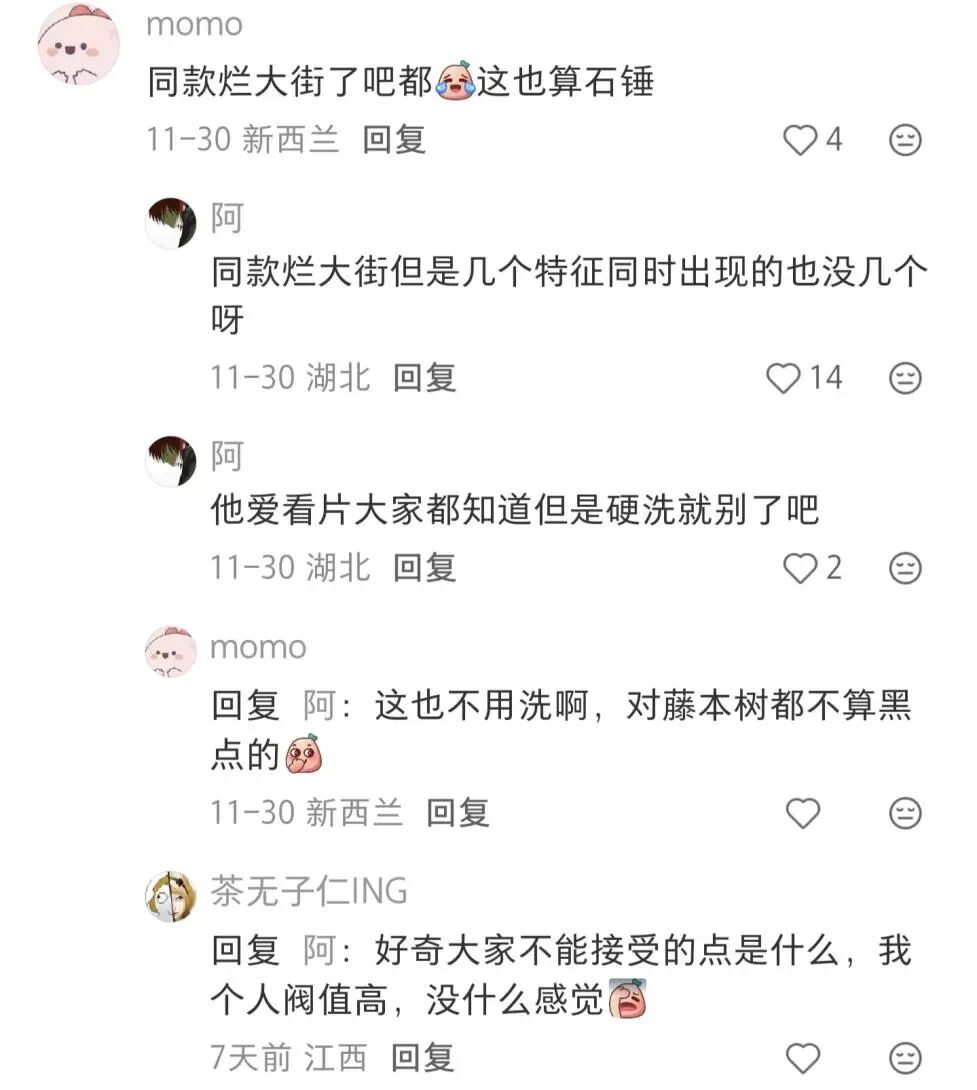Viewport: 977px width, 1090px height.
Task: Reply to momo's 同款烂大街了吧都 comment
Action: [x=394, y=139]
